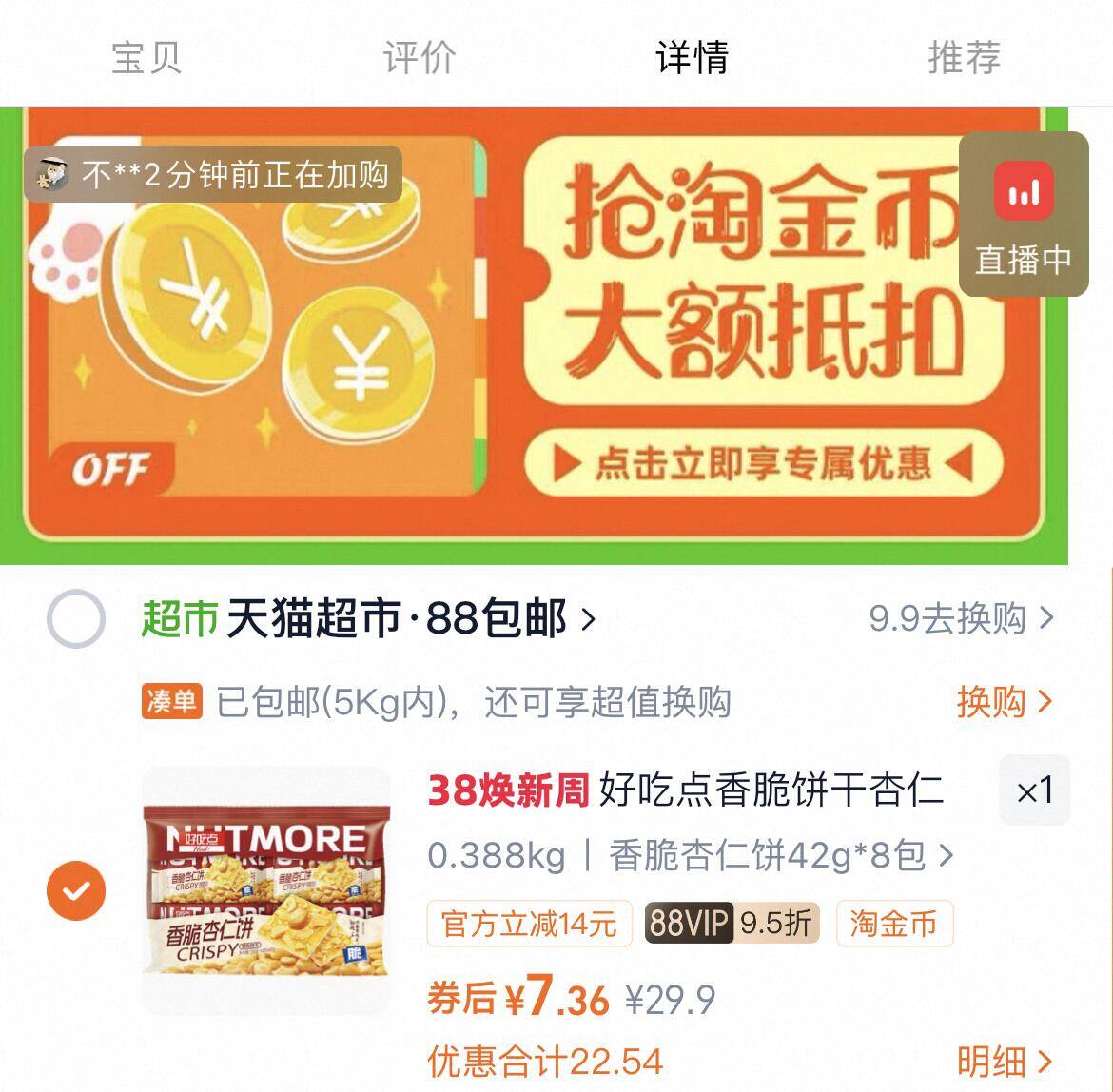This screenshot has width=1113, height=1092.
Task: Change the ×1 quantity
Action: (1034, 790)
